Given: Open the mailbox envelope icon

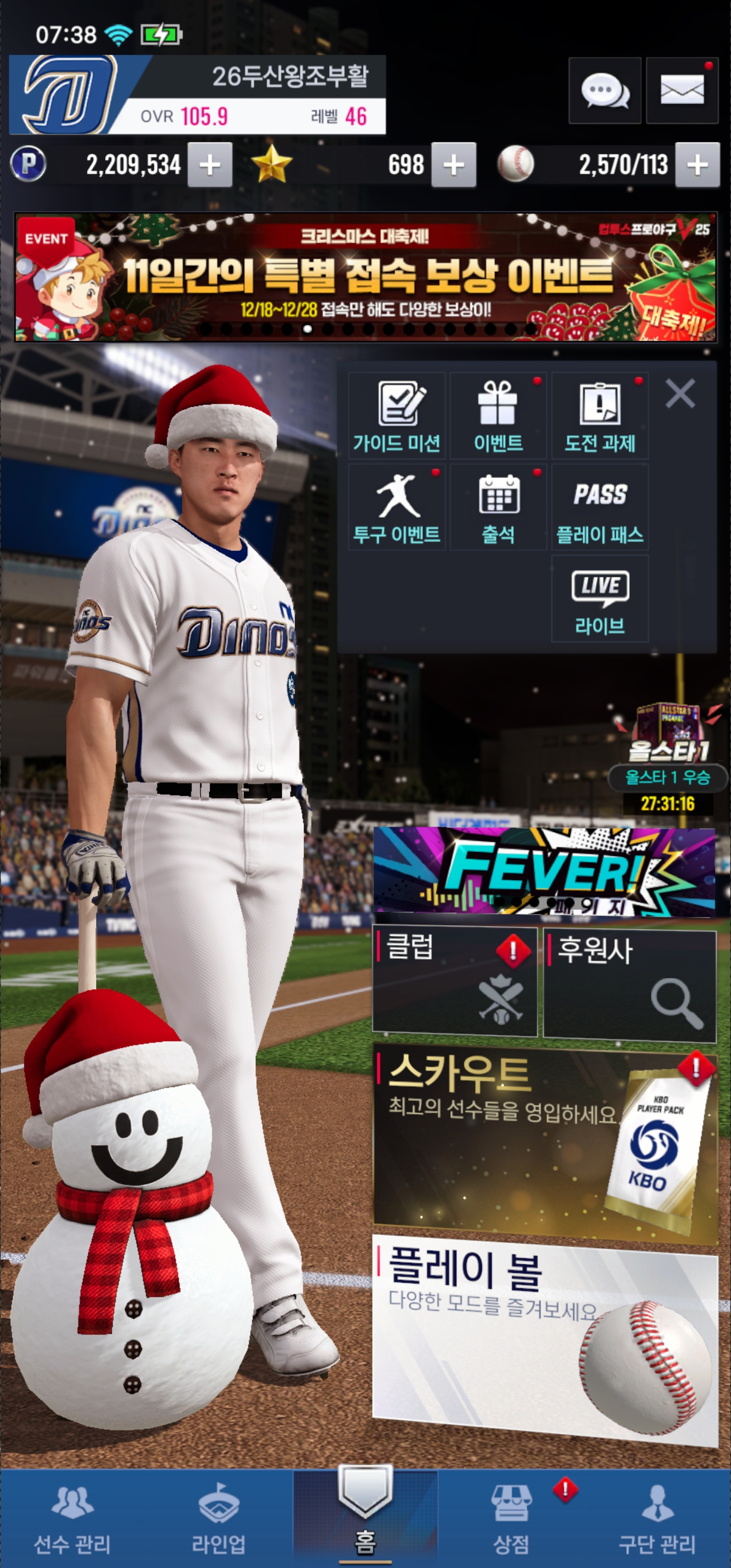Looking at the screenshot, I should [x=682, y=91].
